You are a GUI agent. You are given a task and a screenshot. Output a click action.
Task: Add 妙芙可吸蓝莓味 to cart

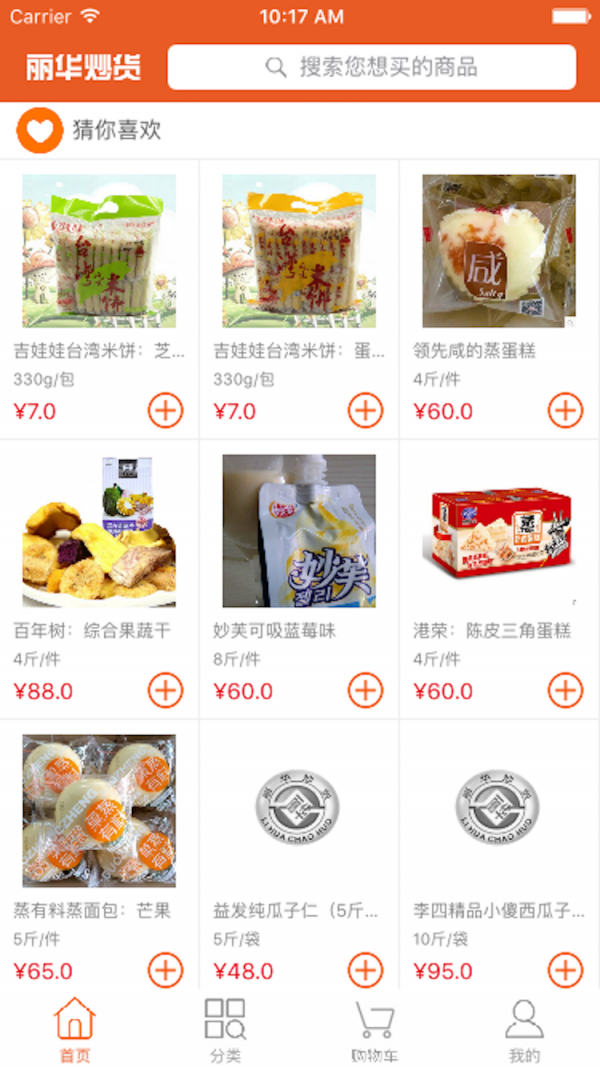[x=365, y=690]
